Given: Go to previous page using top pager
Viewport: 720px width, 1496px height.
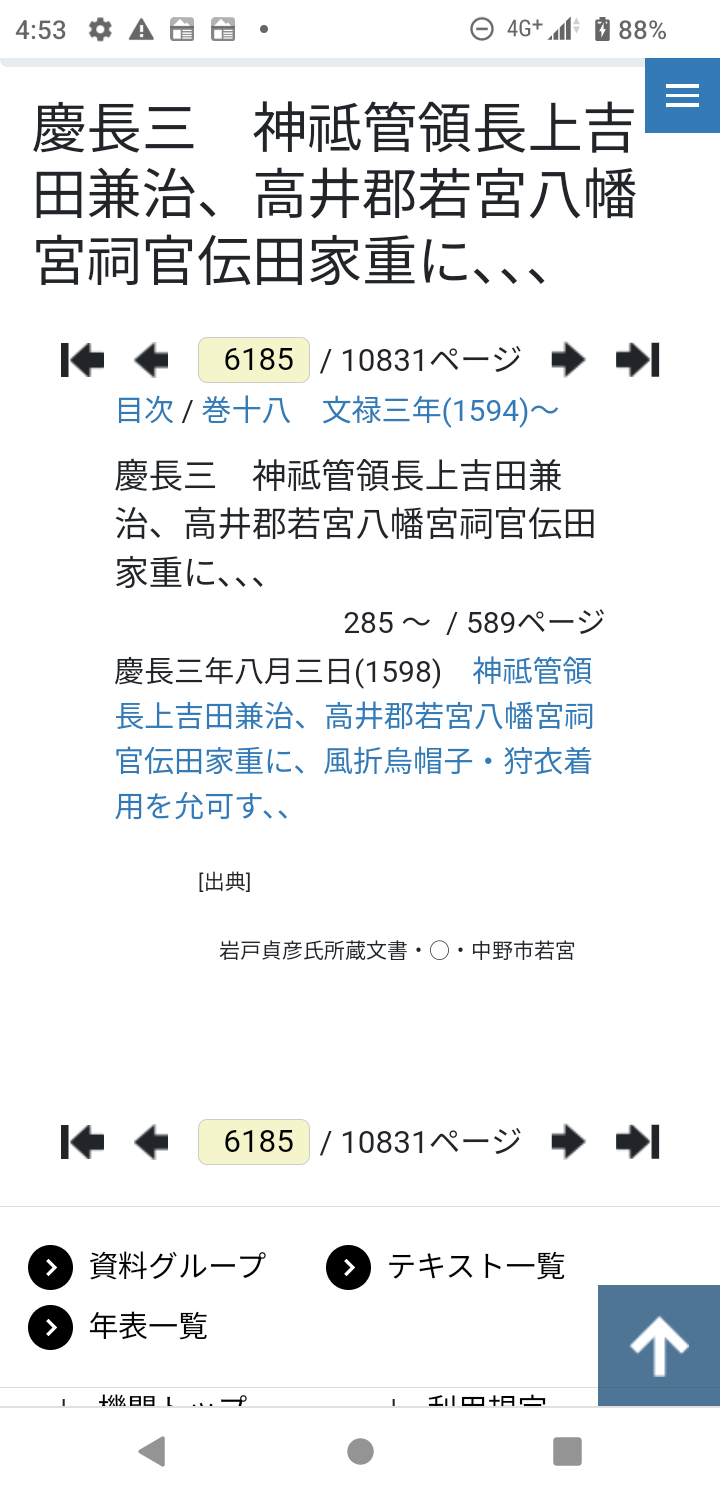Looking at the screenshot, I should (x=151, y=360).
